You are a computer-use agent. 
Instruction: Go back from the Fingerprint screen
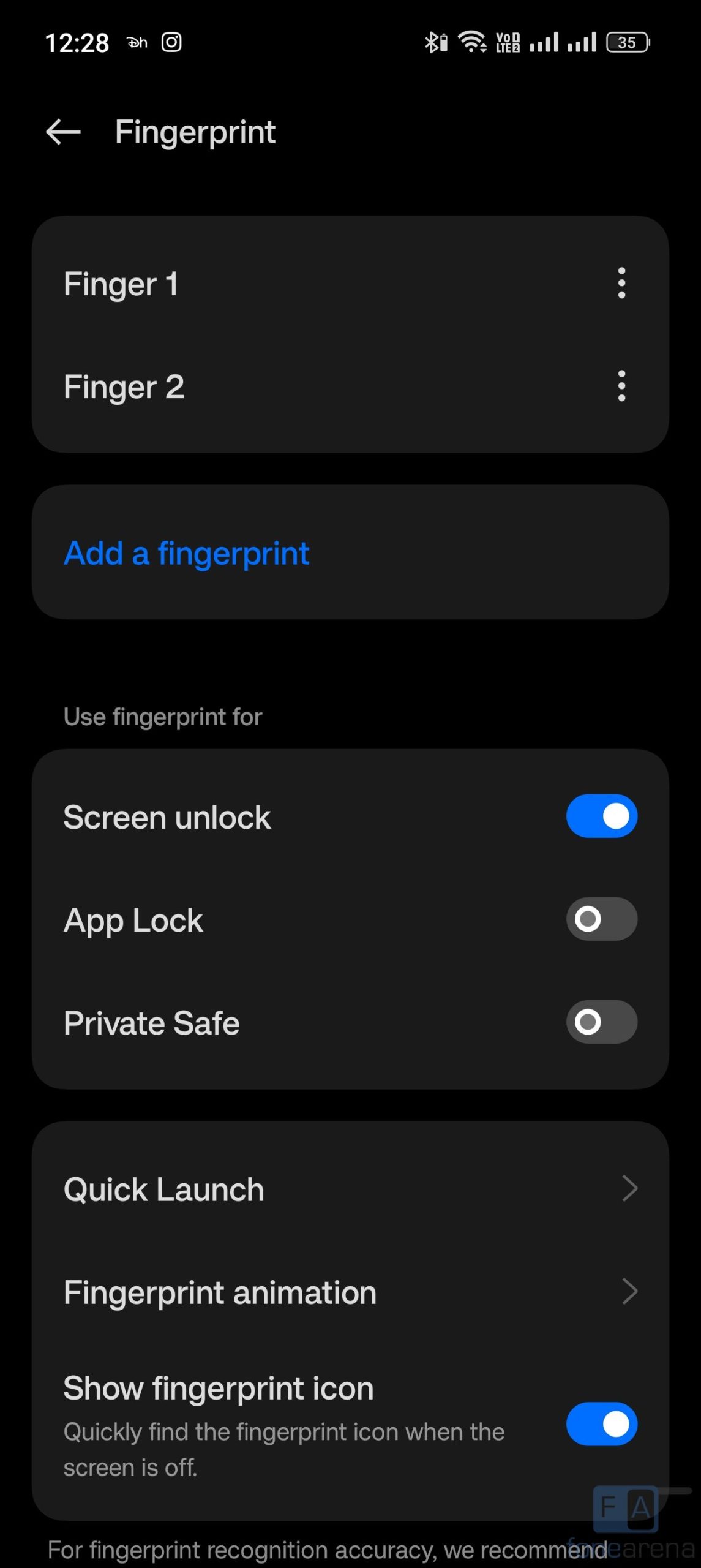coord(64,132)
